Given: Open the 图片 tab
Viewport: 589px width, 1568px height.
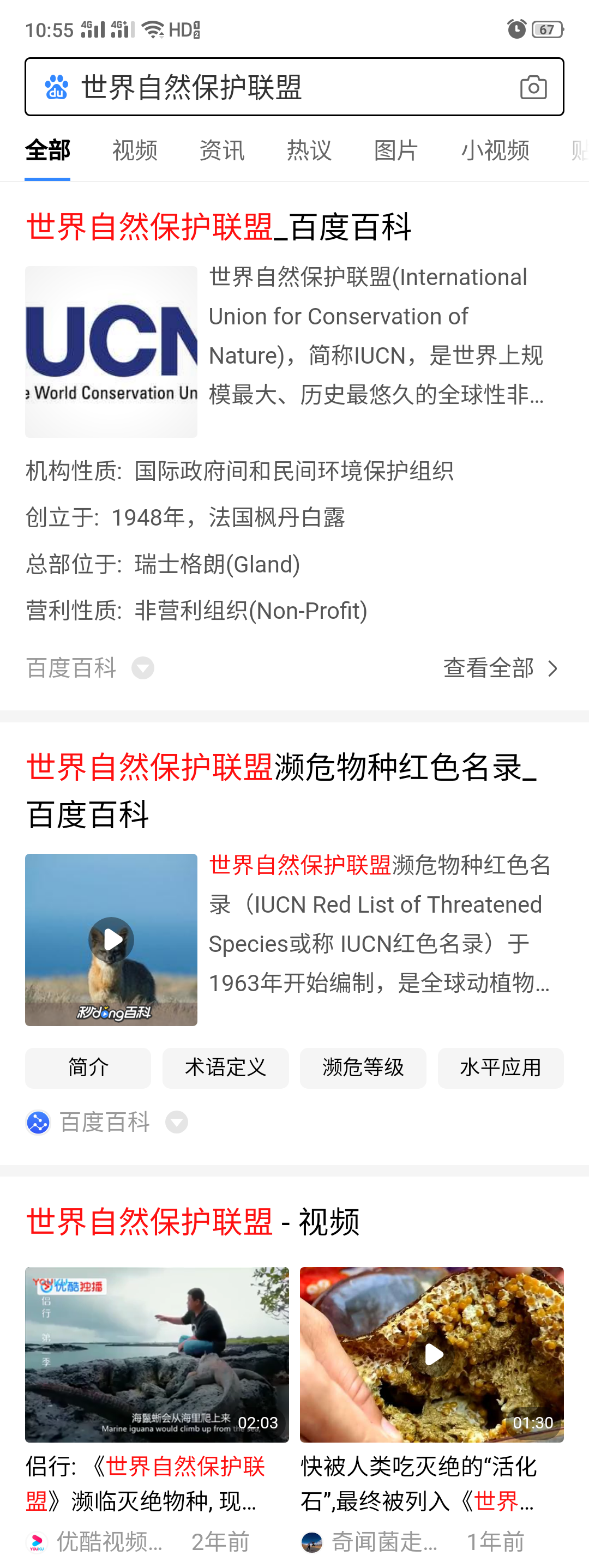Looking at the screenshot, I should click(x=395, y=150).
